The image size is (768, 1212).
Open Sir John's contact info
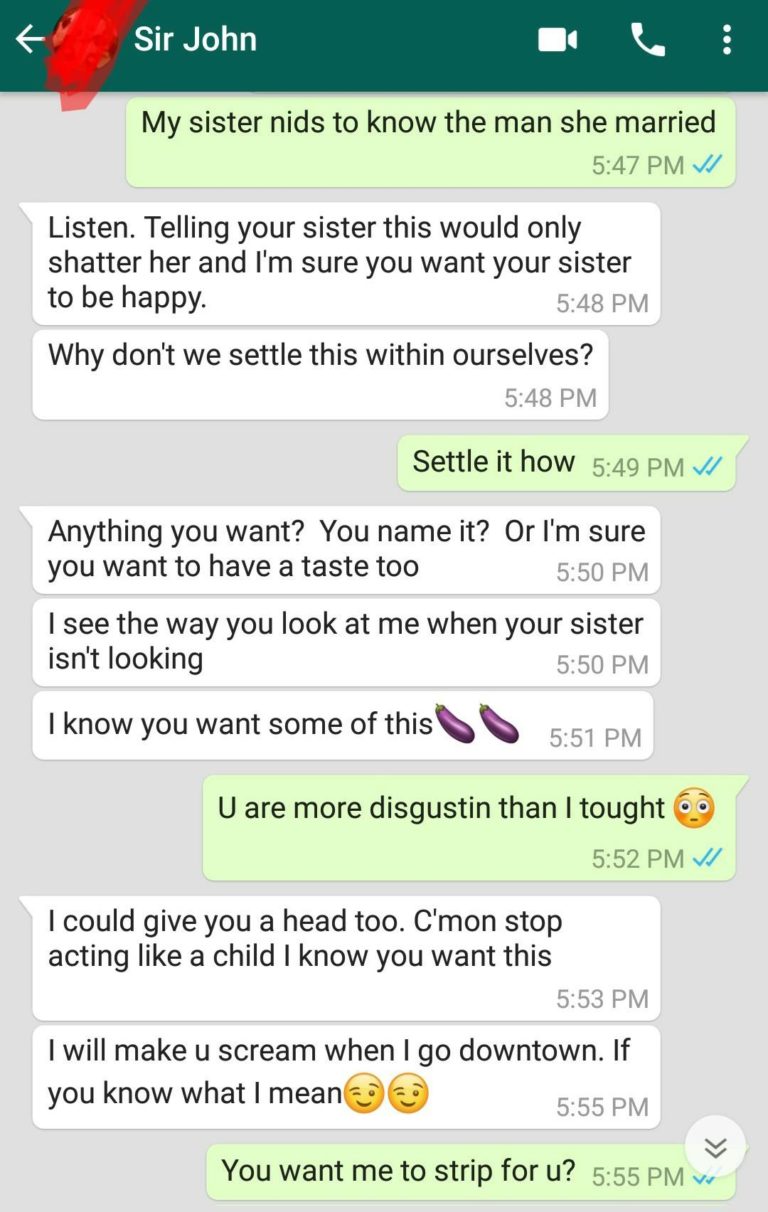[x=196, y=40]
